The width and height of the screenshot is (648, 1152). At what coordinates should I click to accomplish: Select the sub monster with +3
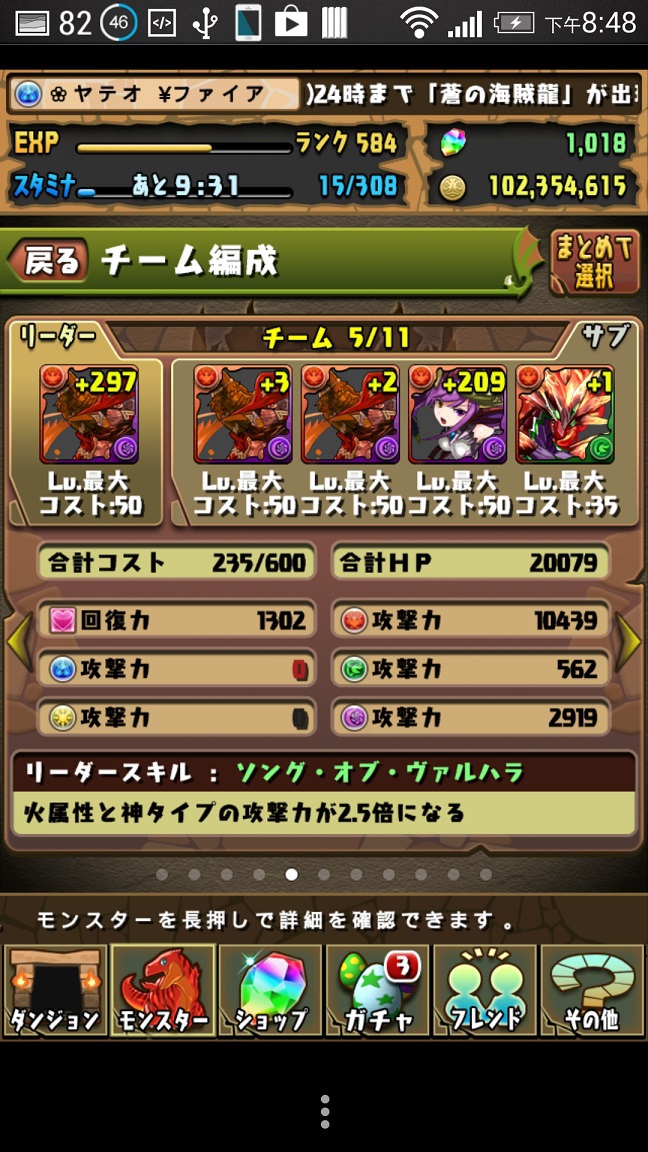coord(243,413)
